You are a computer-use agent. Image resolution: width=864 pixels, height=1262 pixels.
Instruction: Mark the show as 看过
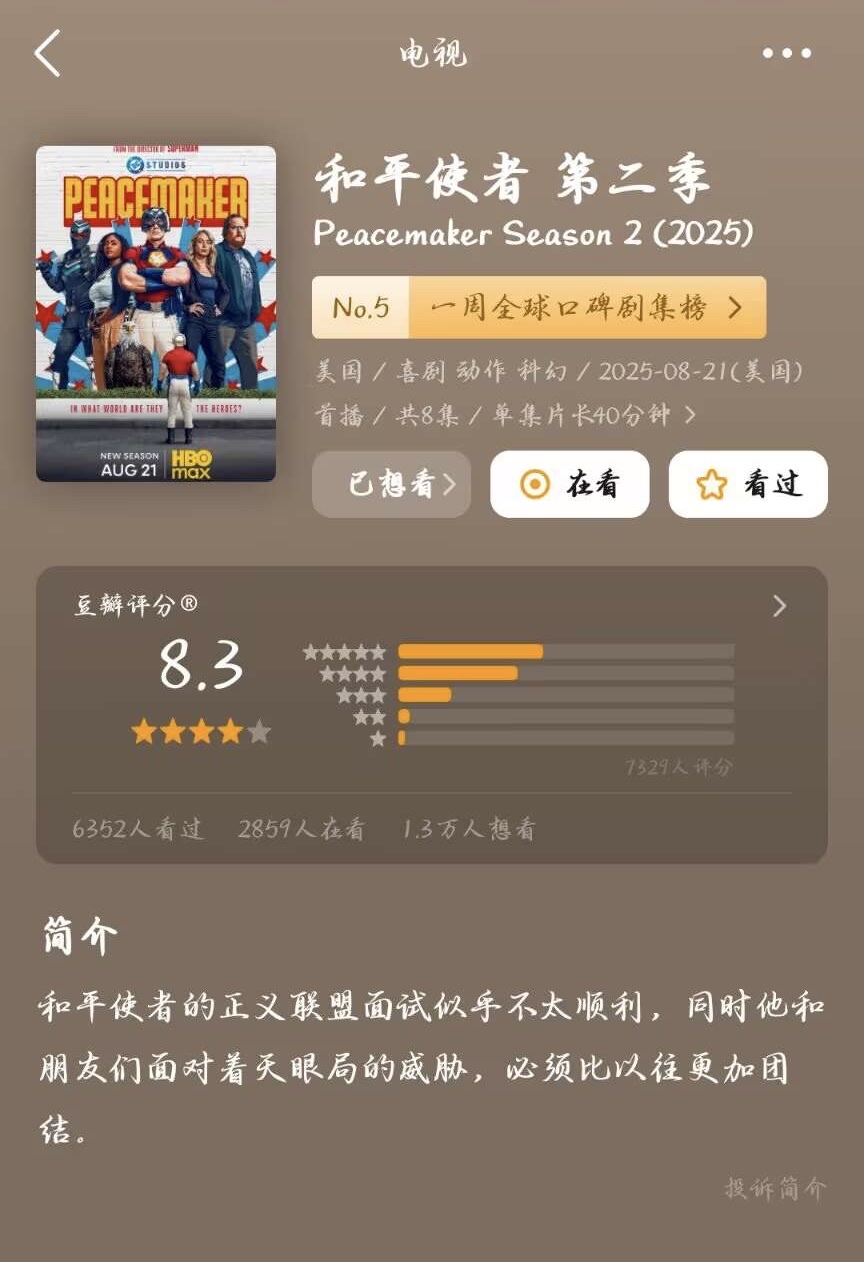[x=747, y=485]
